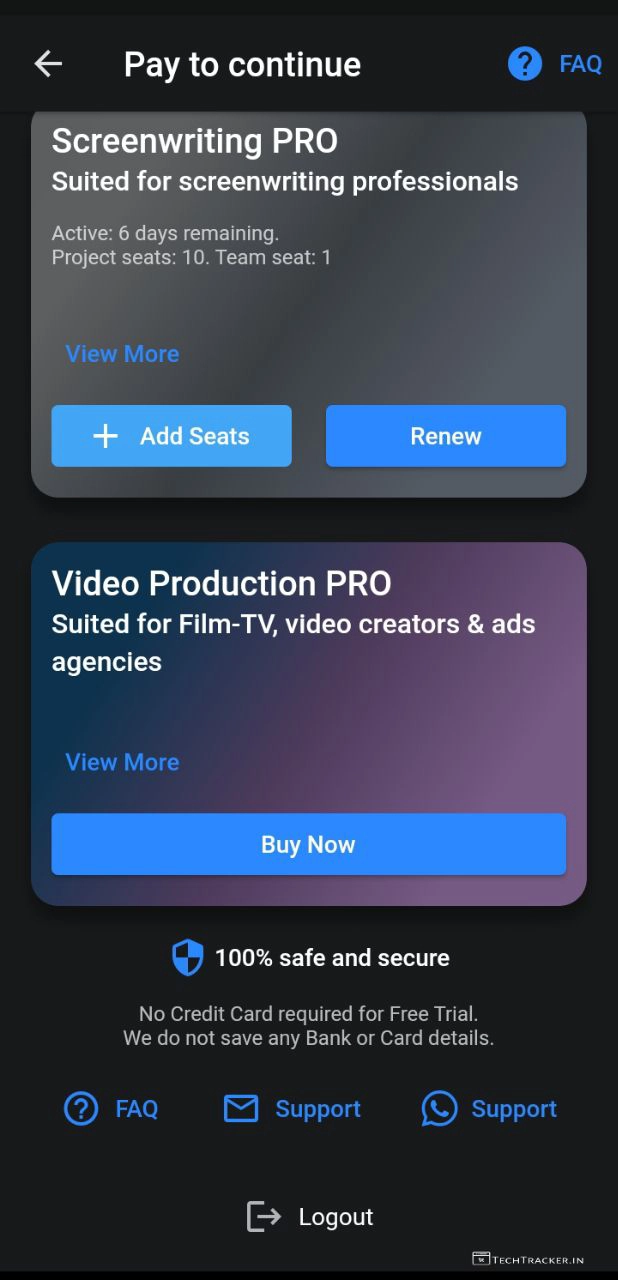Open the FAQ link at the bottom
This screenshot has width=618, height=1280.
111,1109
